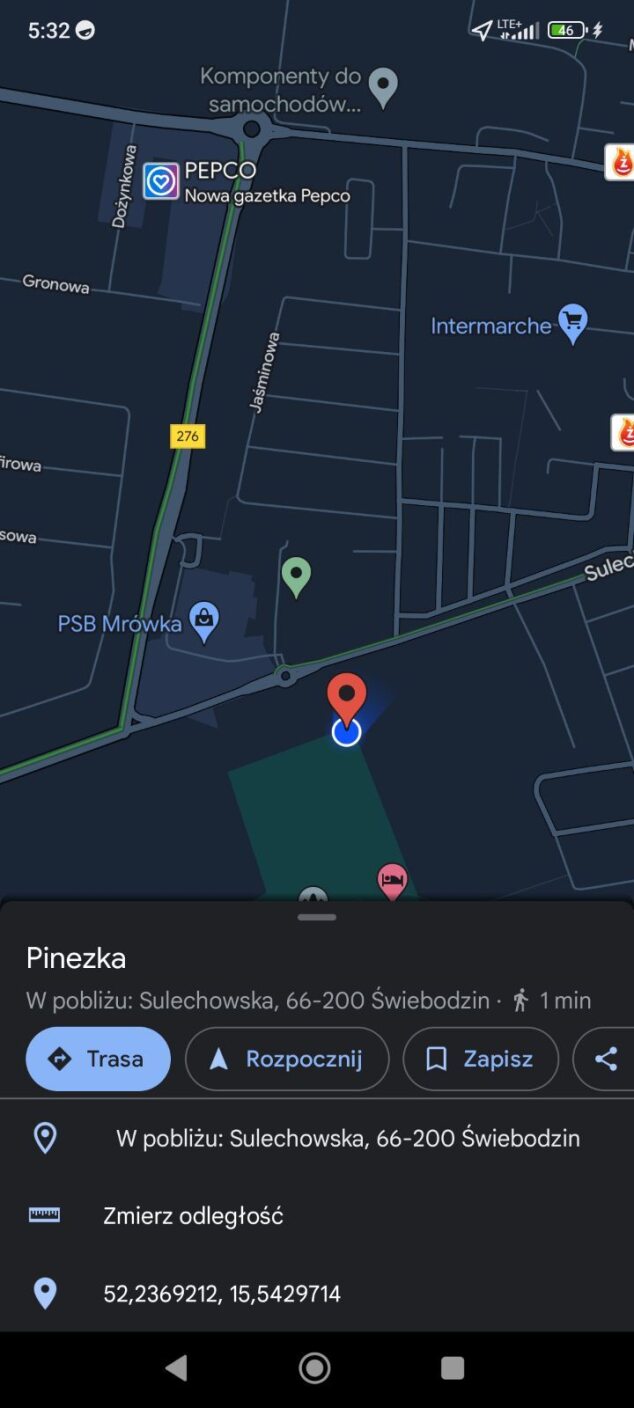634x1408 pixels.
Task: Tap the Komponenty do samochodów pin
Action: point(382,86)
